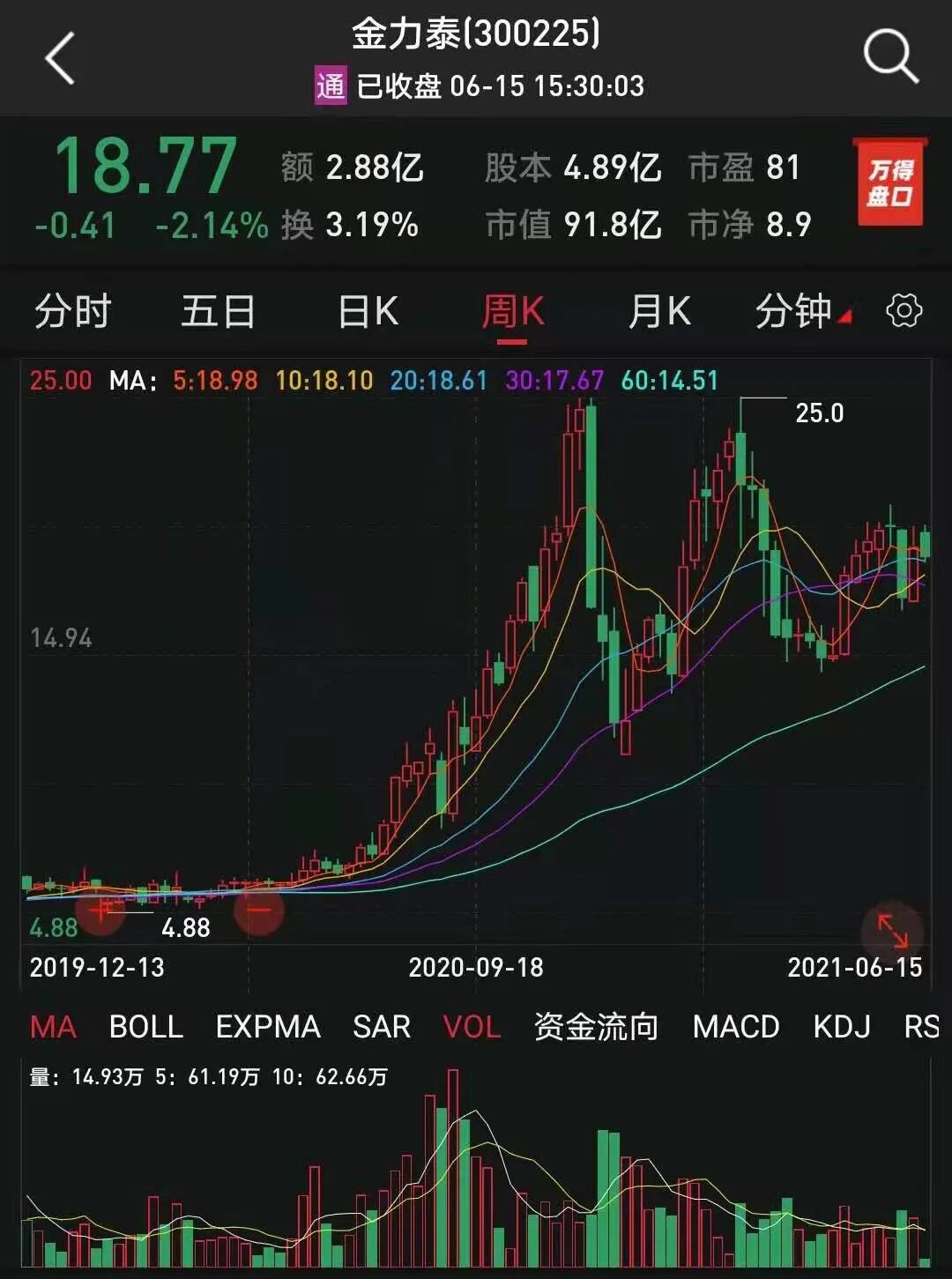Screen dimensions: 952x1279
Task: Show the 月K monthly chart
Action: (658, 311)
